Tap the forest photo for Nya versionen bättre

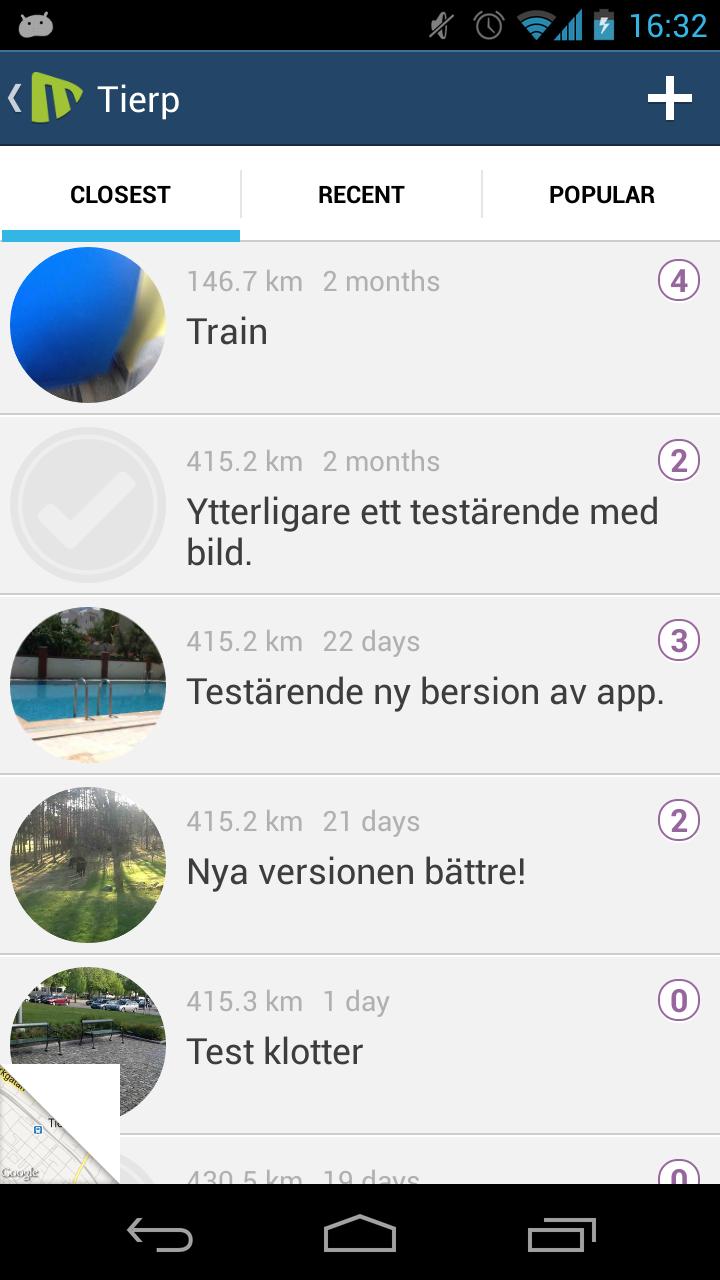(87, 863)
